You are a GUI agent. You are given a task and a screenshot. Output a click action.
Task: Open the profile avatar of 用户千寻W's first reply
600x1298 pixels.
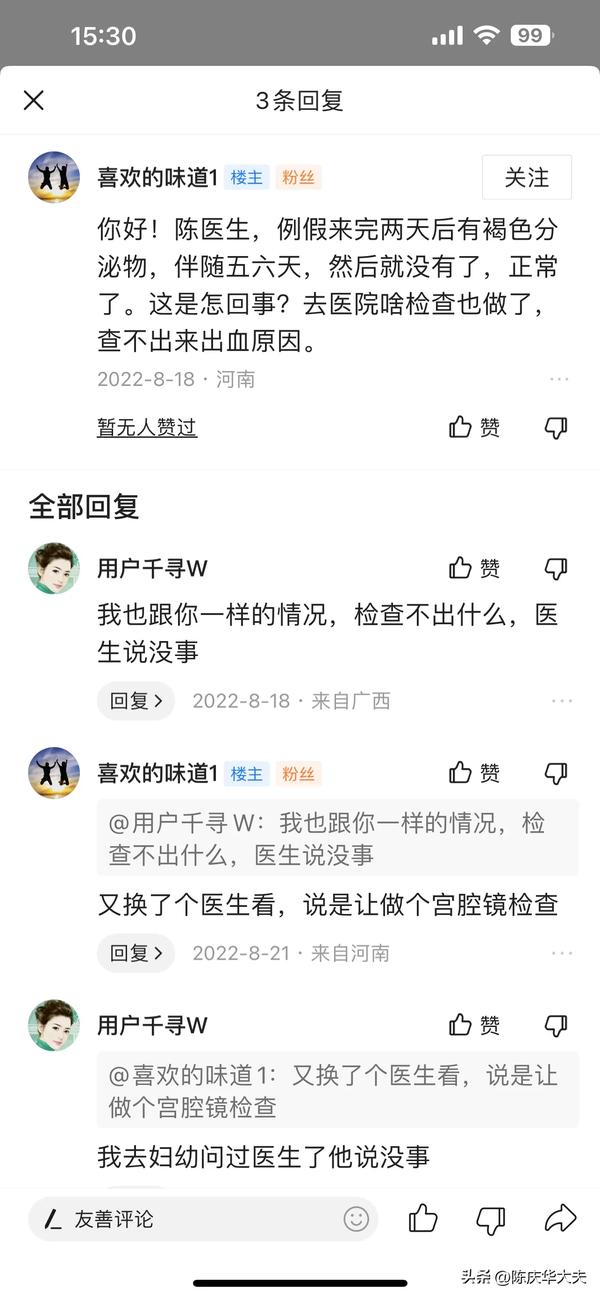54,569
